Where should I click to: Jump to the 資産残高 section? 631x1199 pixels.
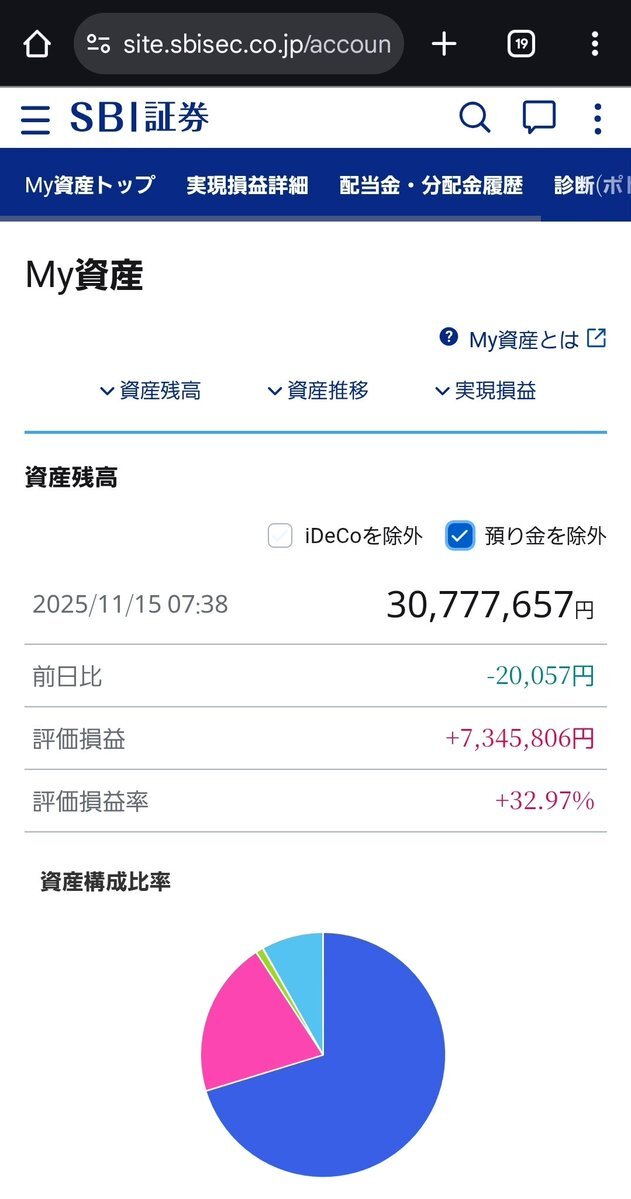[151, 391]
